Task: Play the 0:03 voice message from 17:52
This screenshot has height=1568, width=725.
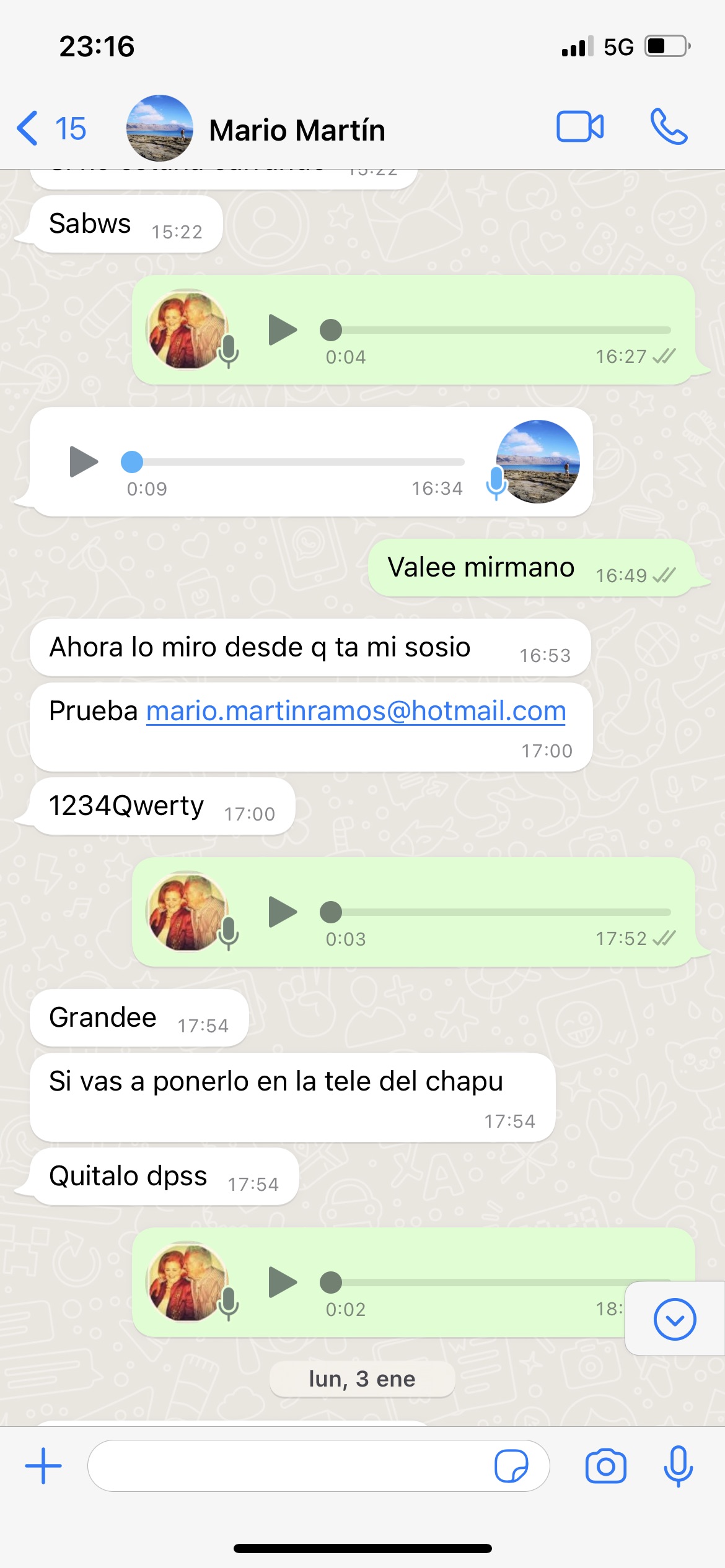Action: pyautogui.click(x=283, y=912)
